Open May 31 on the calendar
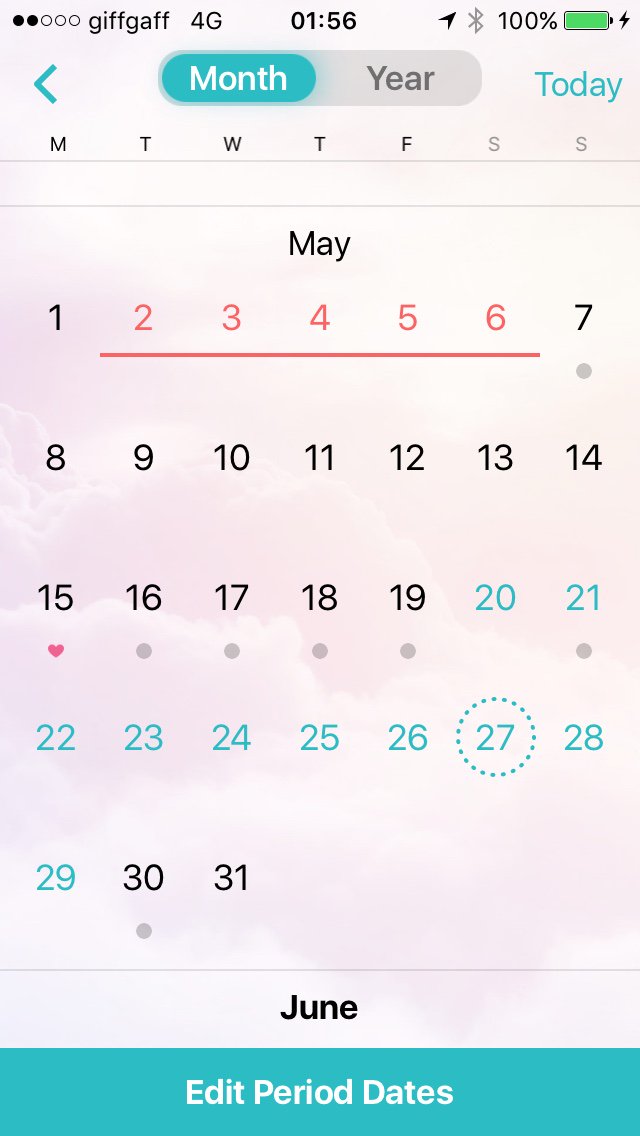The width and height of the screenshot is (640, 1136). 232,879
